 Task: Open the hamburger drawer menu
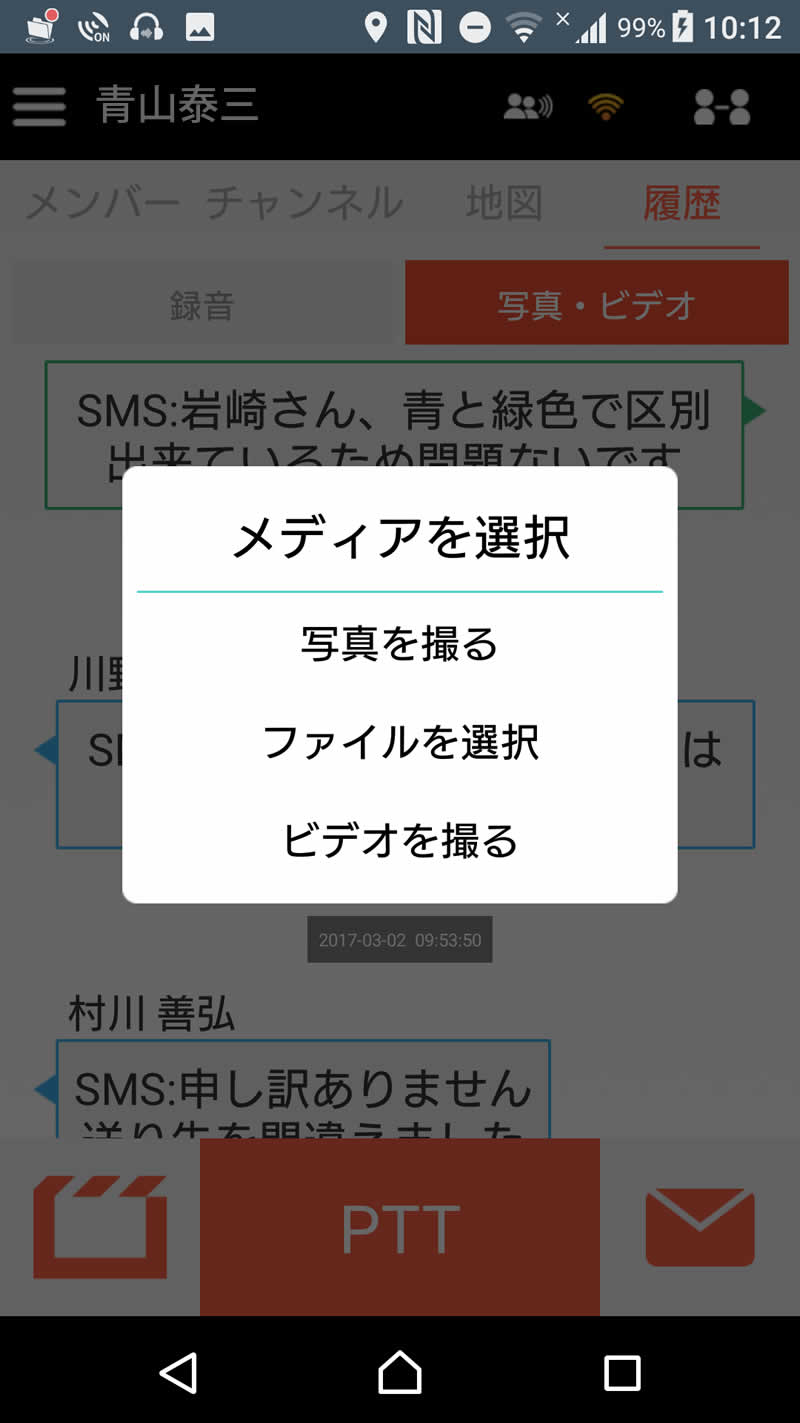[39, 106]
